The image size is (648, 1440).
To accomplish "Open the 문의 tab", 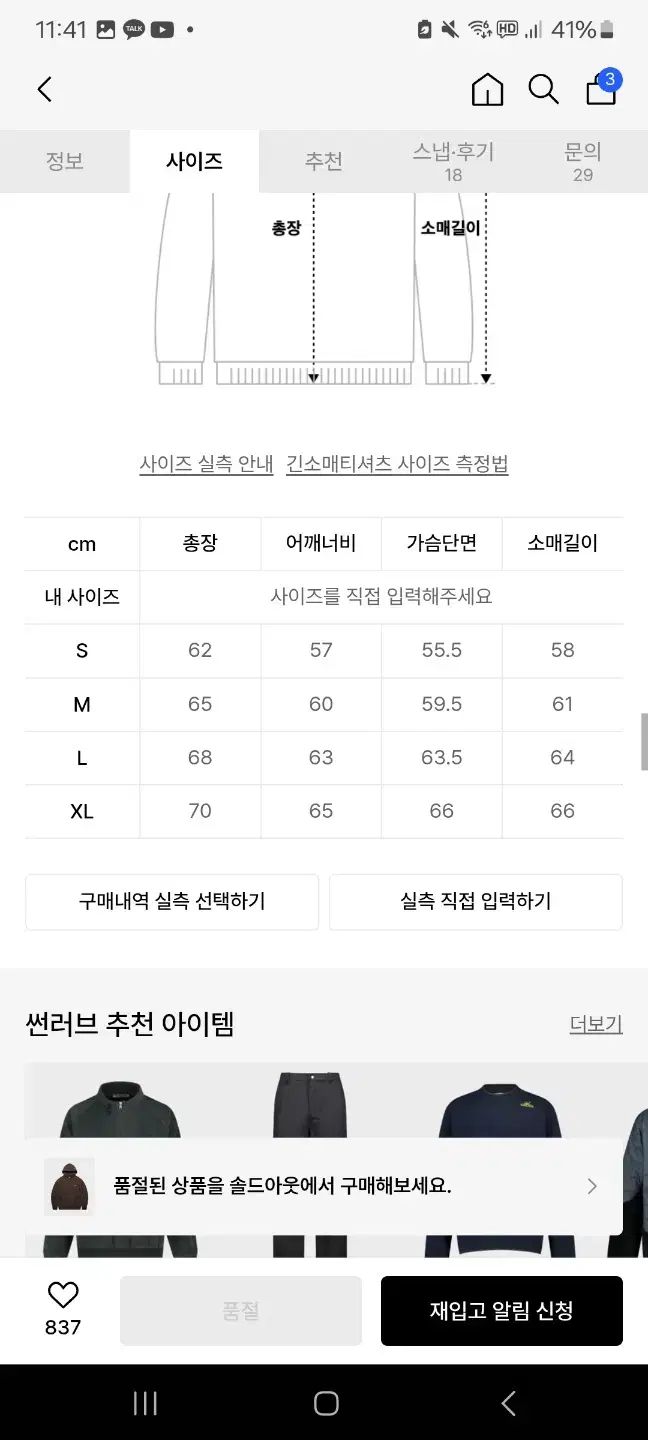I will click(583, 161).
